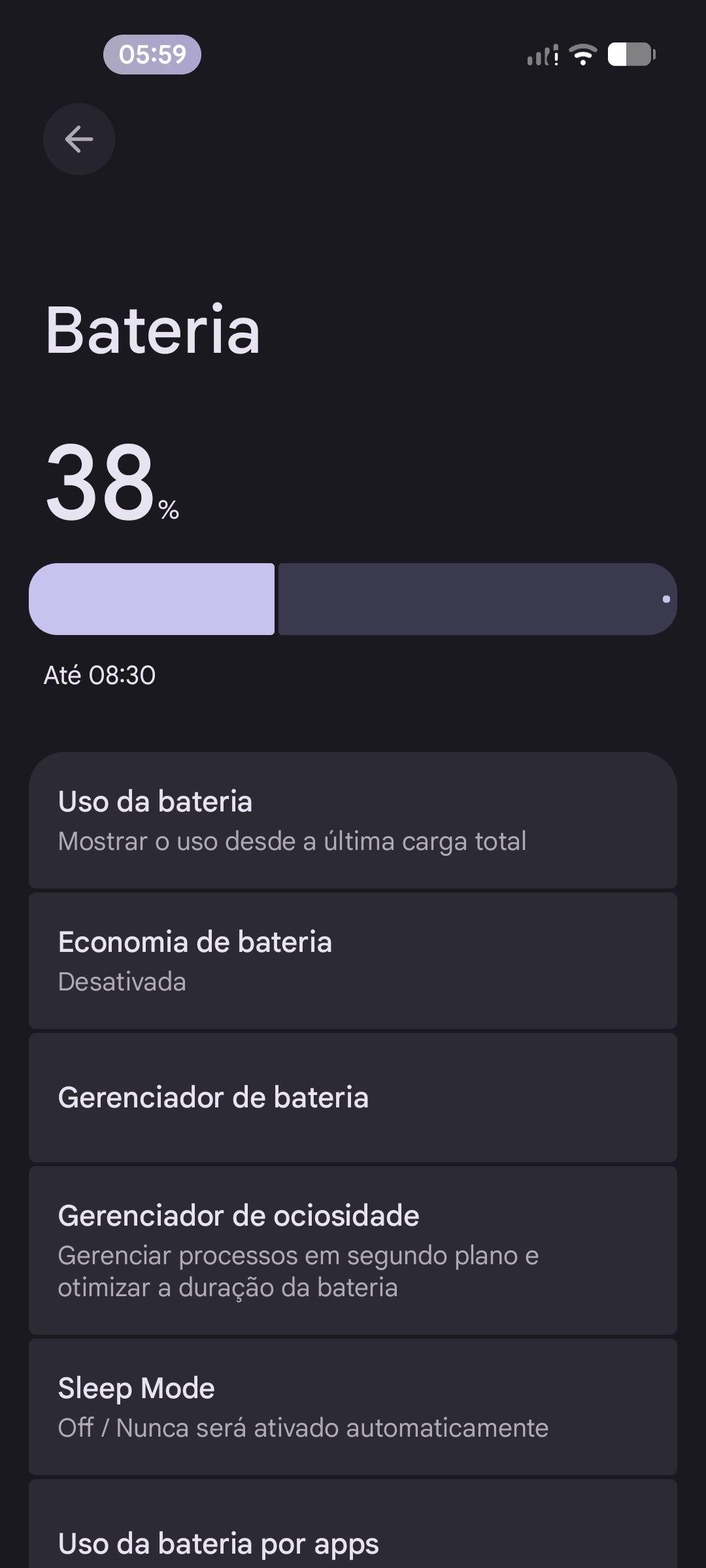The image size is (706, 1568).
Task: Open Gerenciador de bateria
Action: 353,1098
